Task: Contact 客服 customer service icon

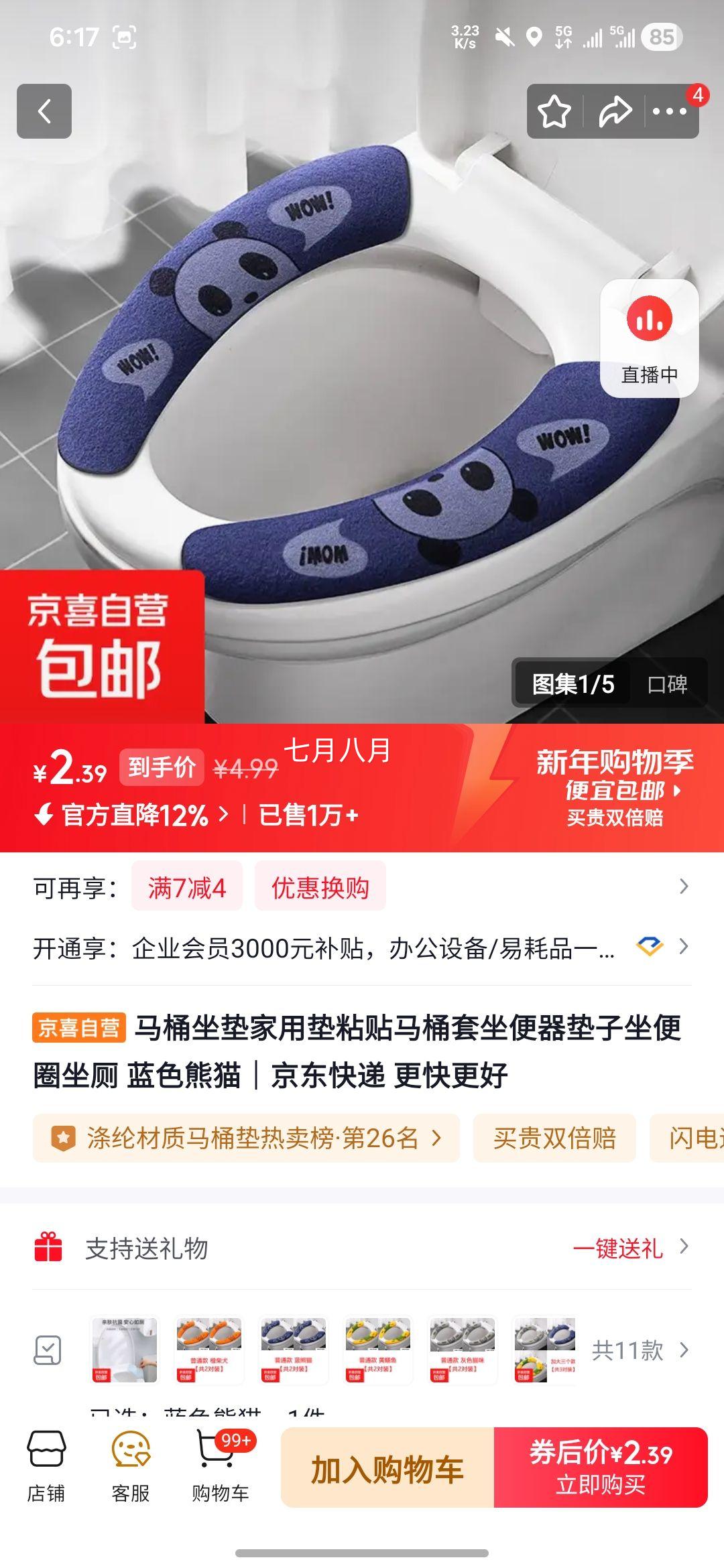Action: 129,1464
